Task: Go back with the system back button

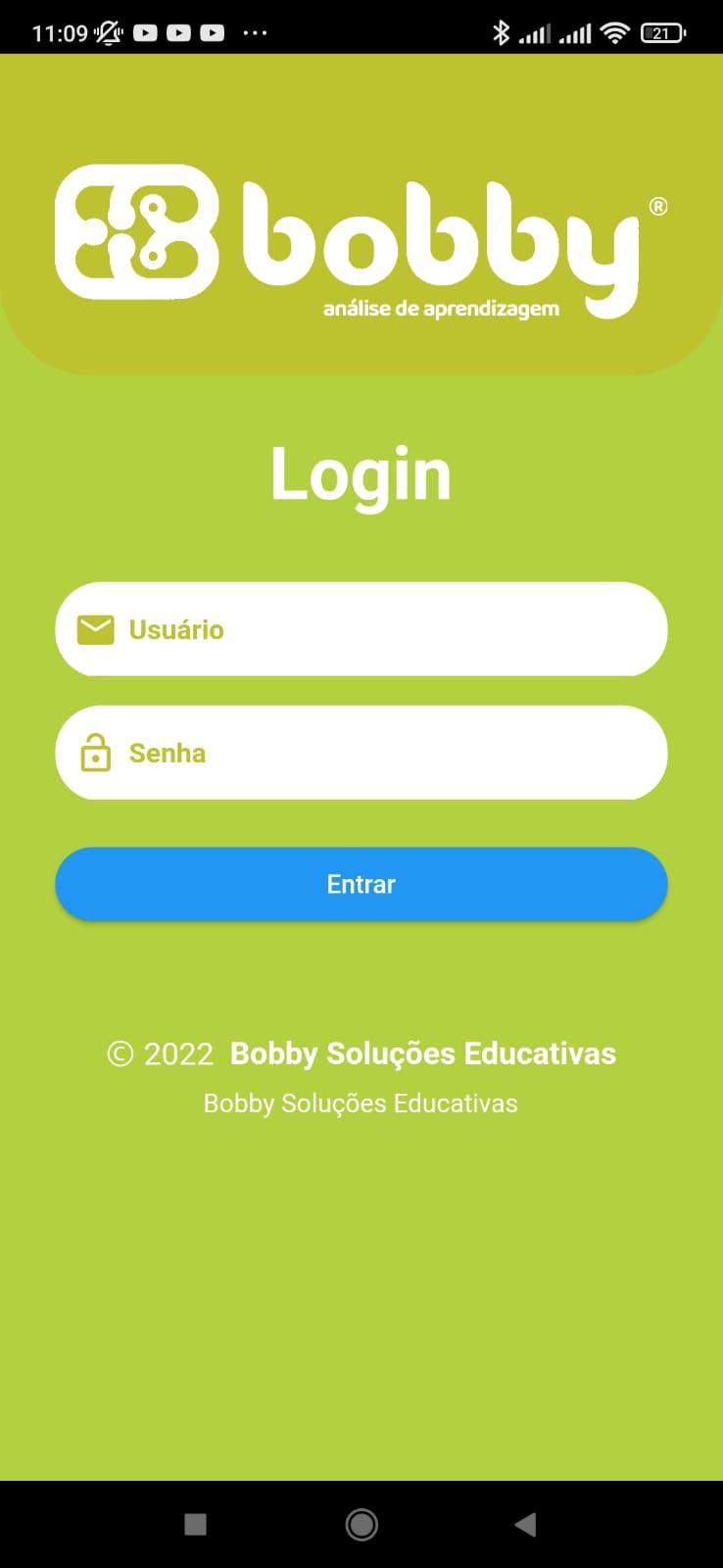Action: coord(526,1524)
